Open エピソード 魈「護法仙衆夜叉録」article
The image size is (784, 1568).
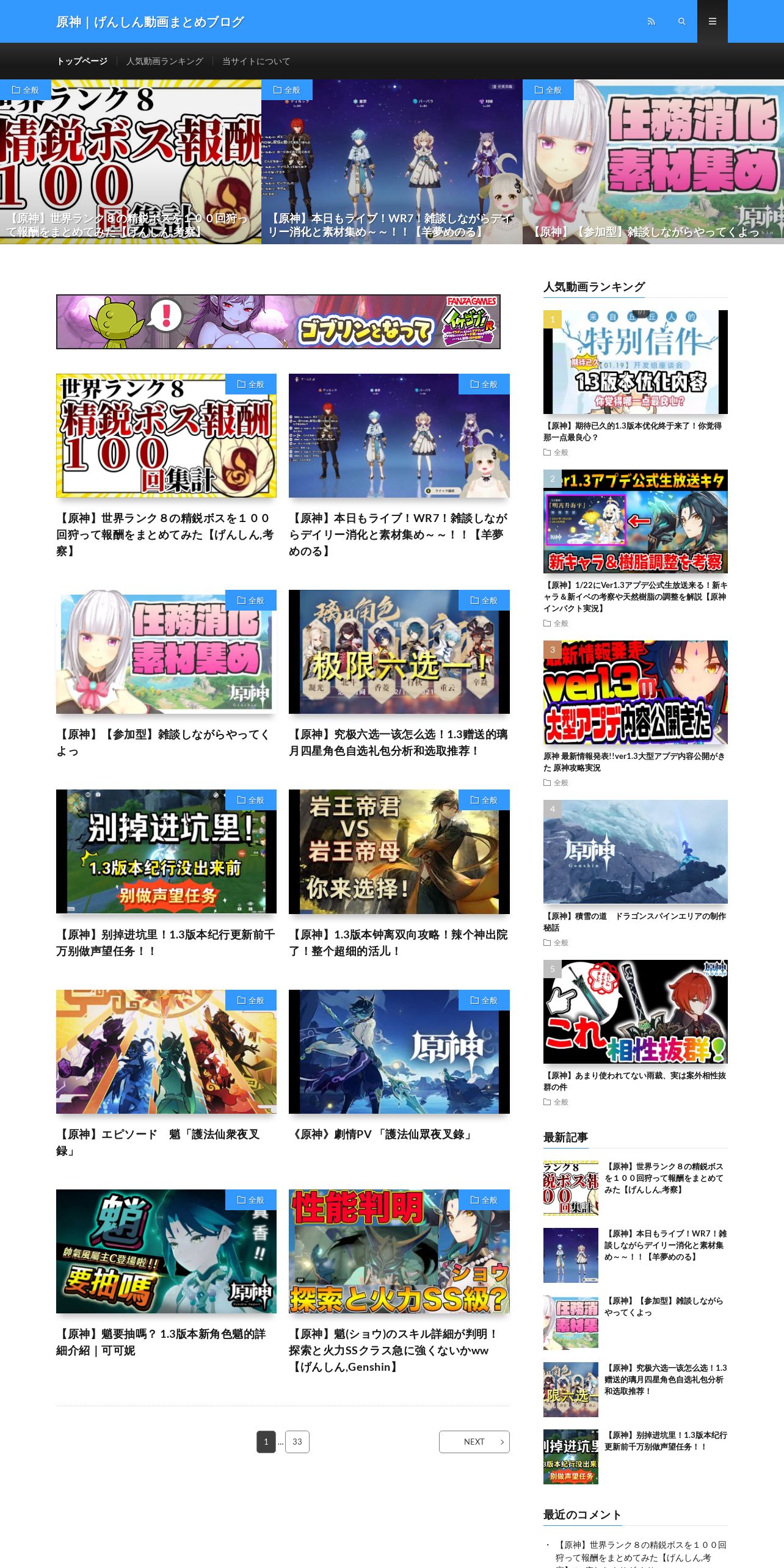(x=166, y=1073)
